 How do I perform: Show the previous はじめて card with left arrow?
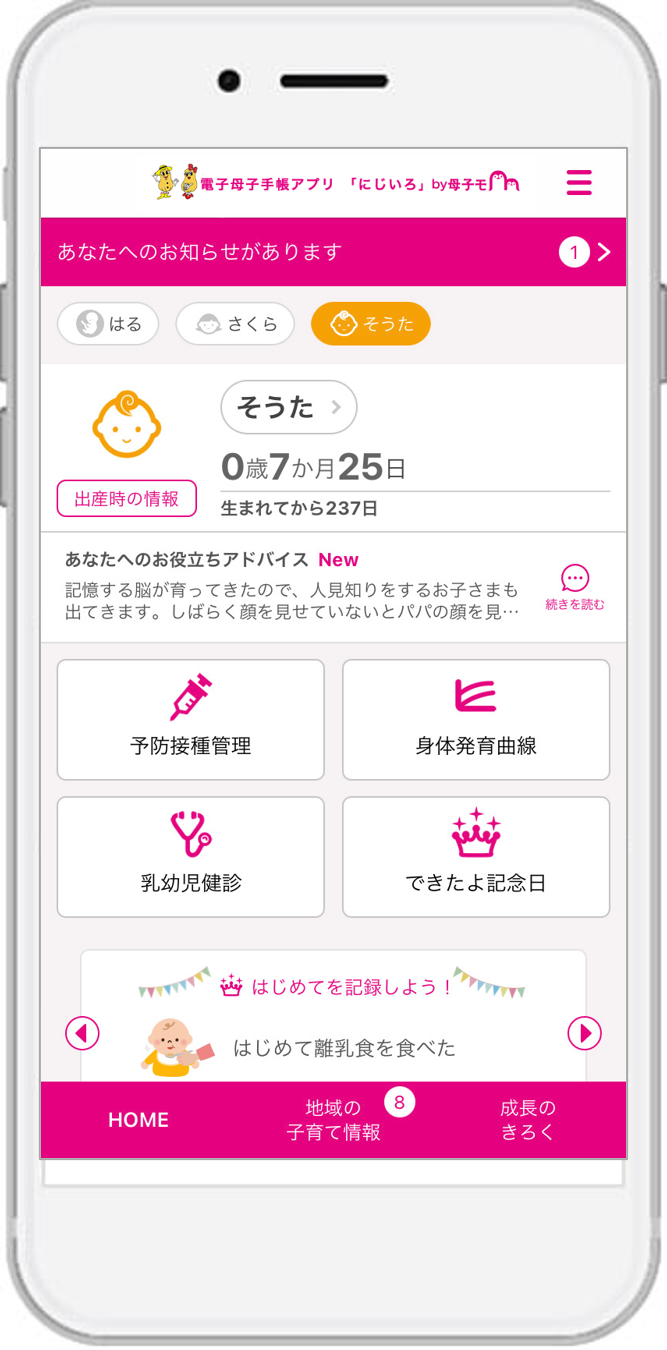(x=82, y=1033)
